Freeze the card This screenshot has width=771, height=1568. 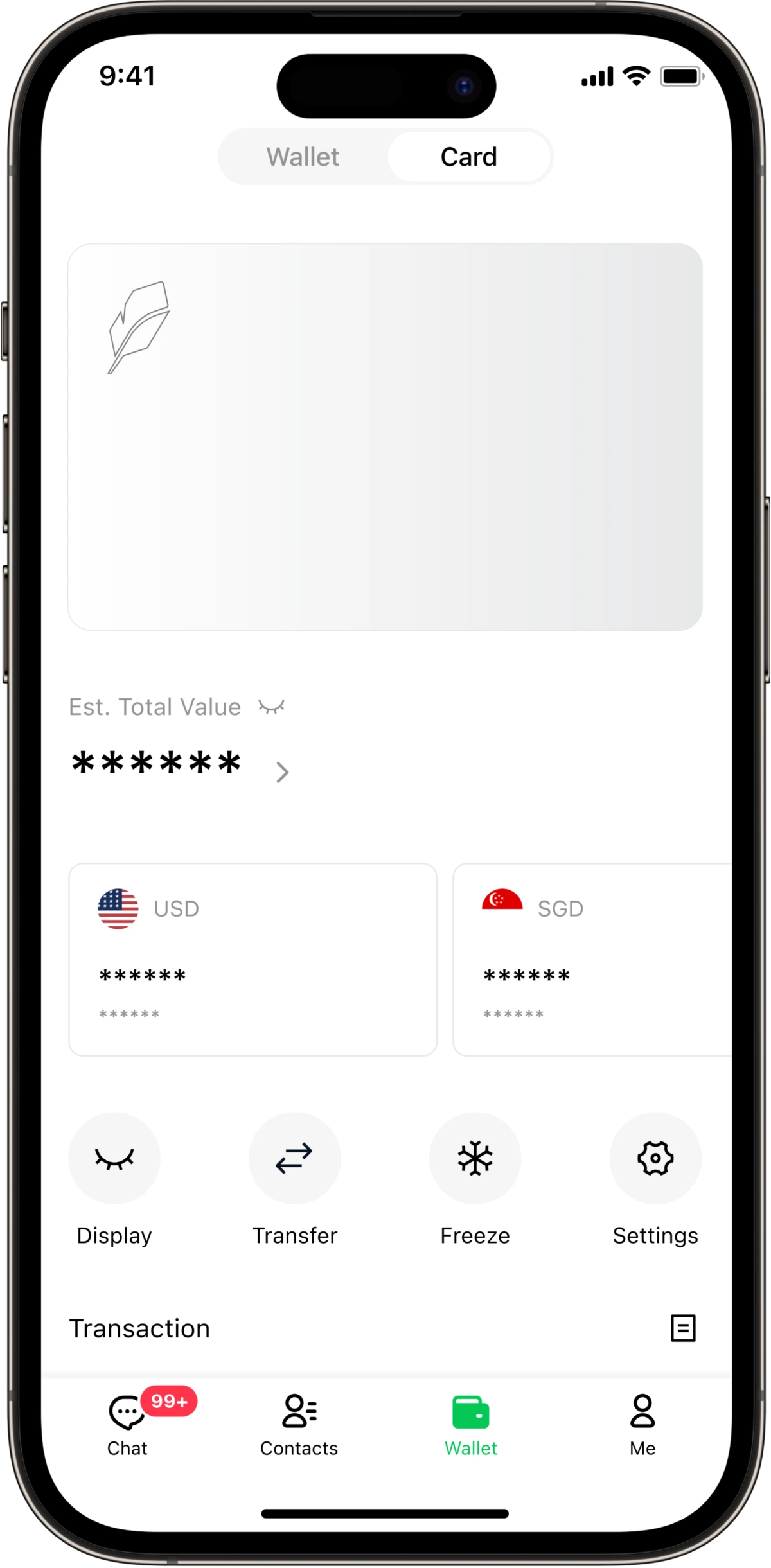click(475, 1158)
